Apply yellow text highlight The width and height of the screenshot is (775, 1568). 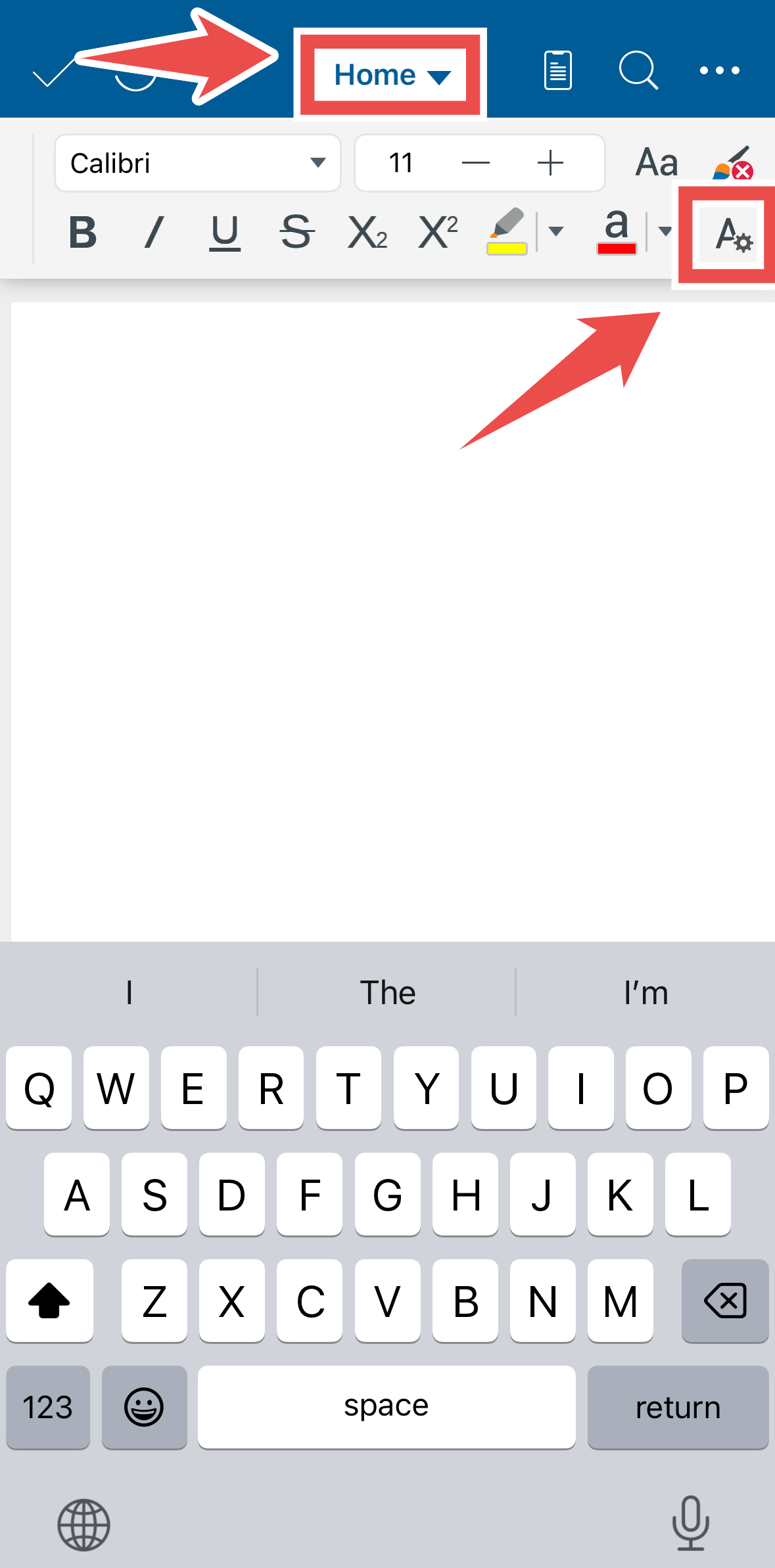[x=507, y=233]
